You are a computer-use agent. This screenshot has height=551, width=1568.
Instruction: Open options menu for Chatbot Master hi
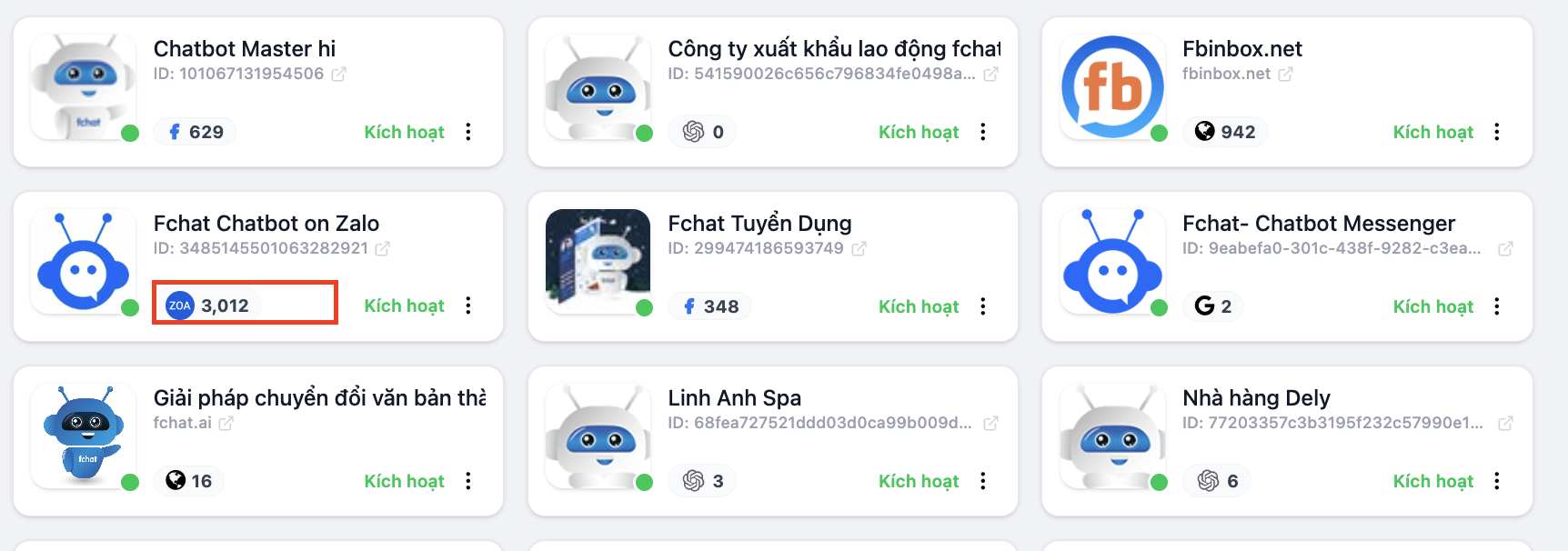pos(468,132)
